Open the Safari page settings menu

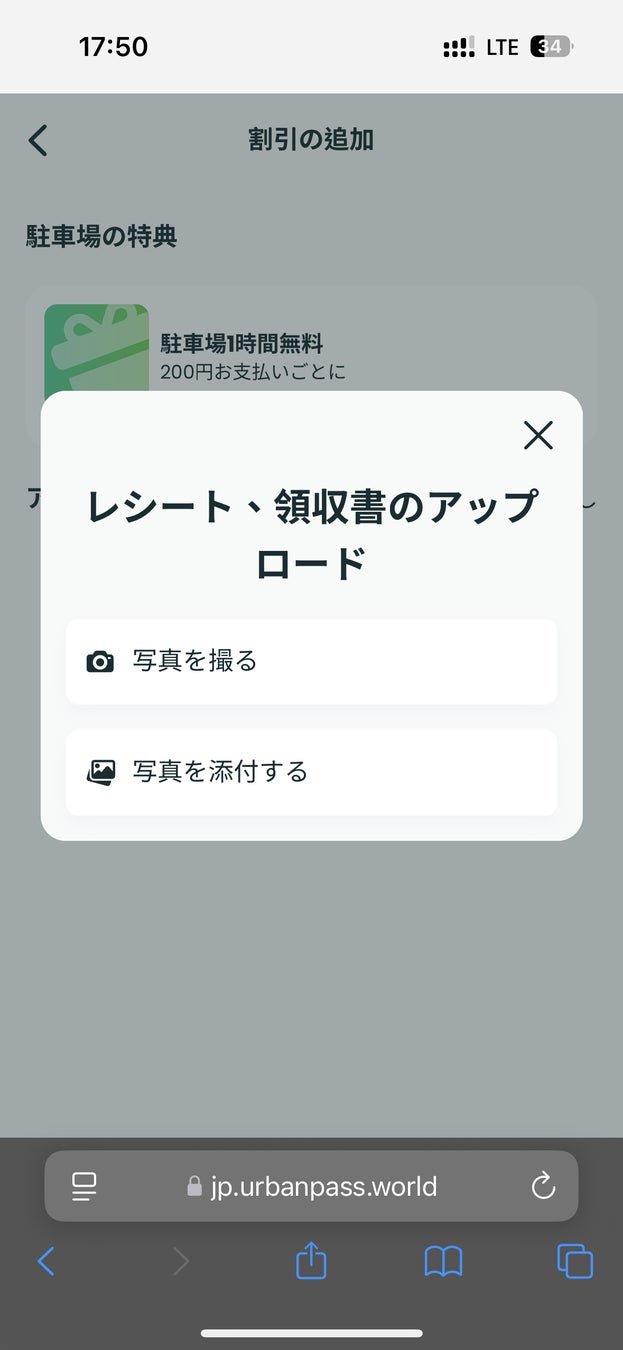point(84,1187)
